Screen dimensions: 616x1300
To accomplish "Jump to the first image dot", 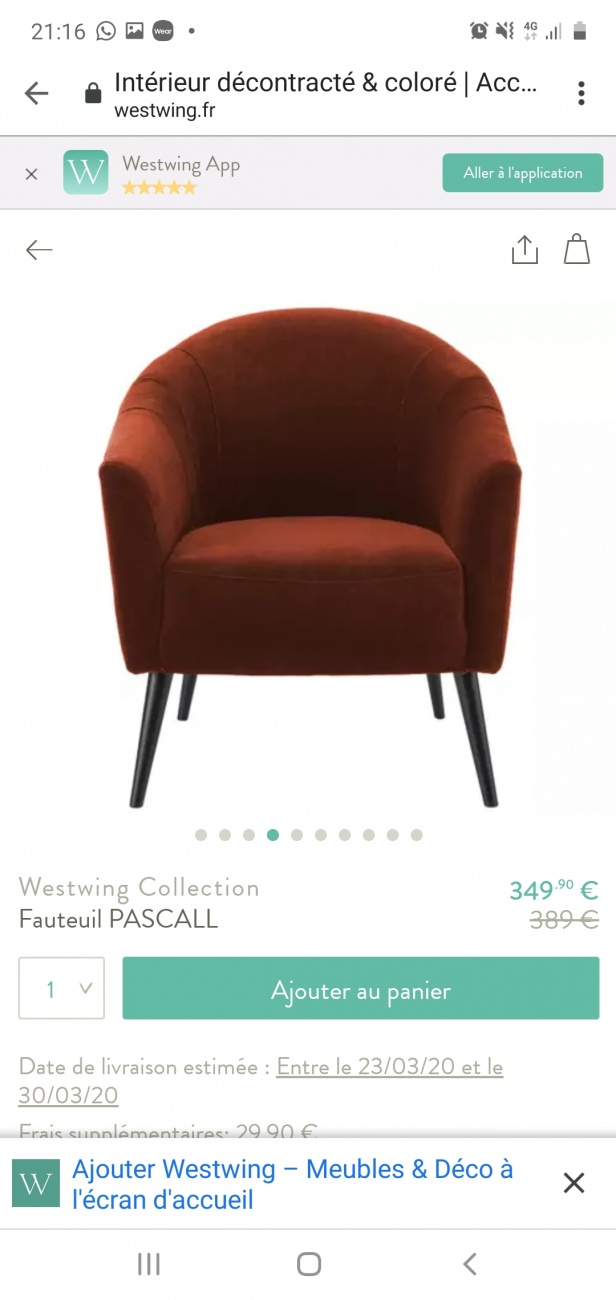I will click(201, 835).
